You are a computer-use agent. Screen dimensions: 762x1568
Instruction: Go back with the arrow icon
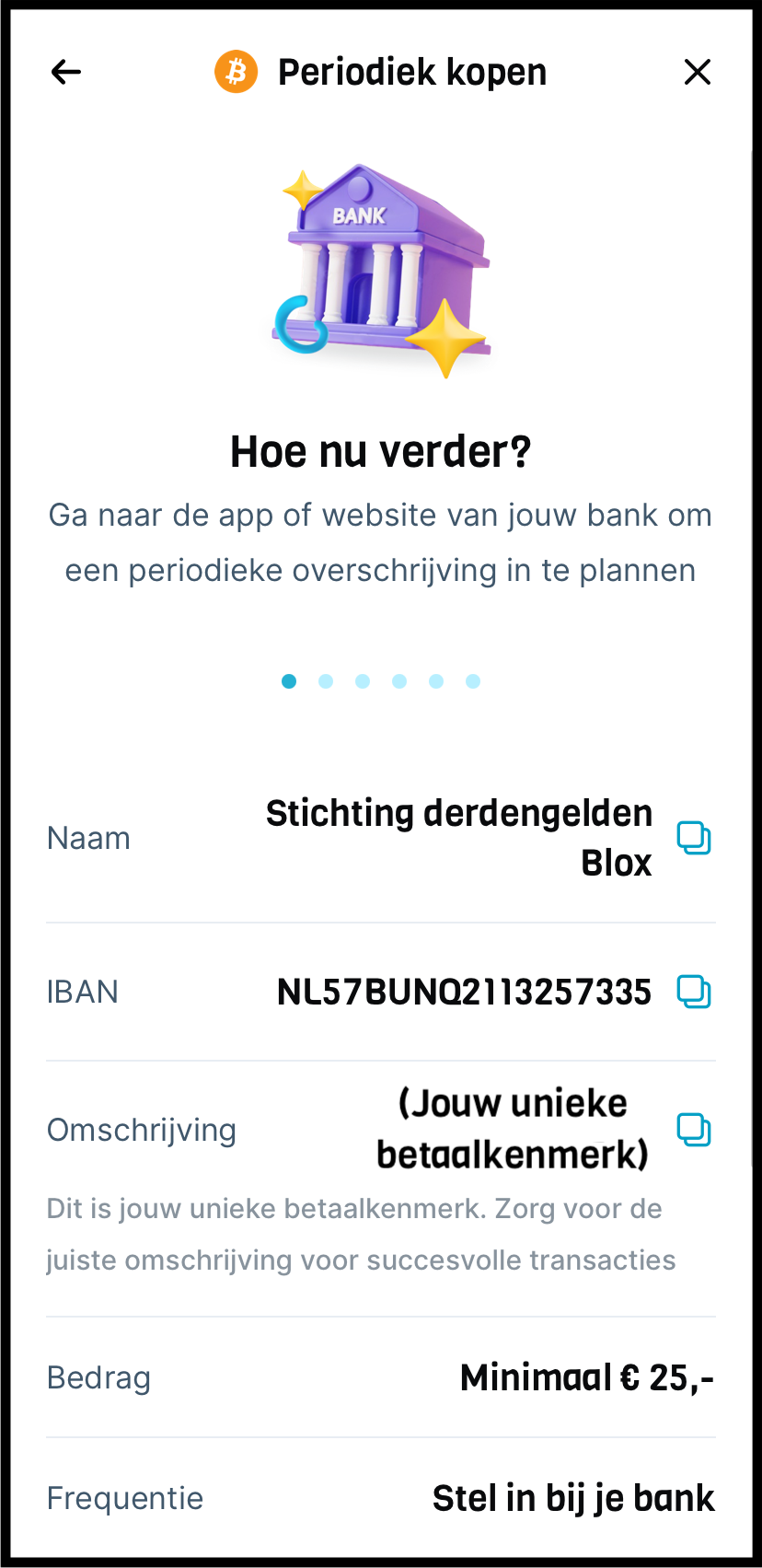(x=66, y=72)
